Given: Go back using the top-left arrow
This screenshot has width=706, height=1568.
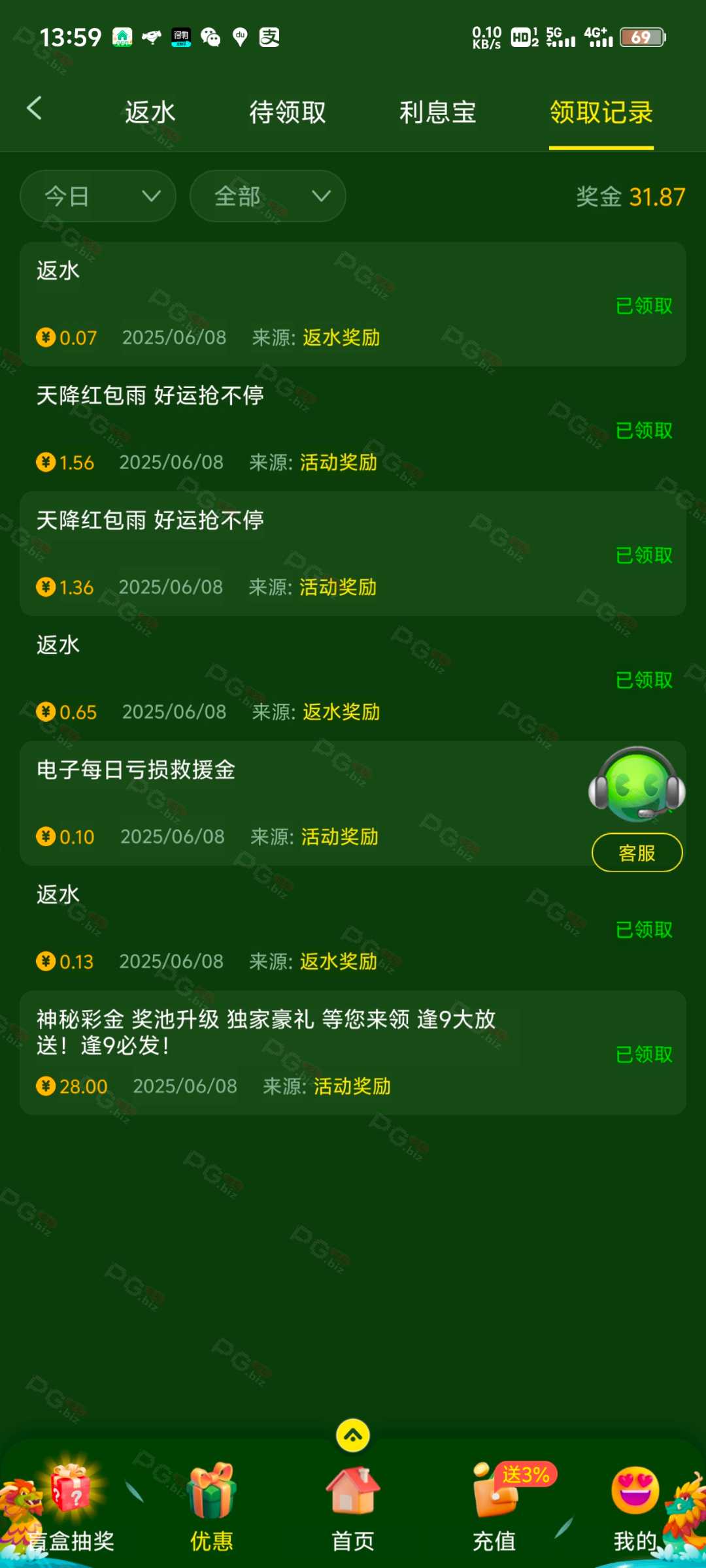Looking at the screenshot, I should pos(35,108).
